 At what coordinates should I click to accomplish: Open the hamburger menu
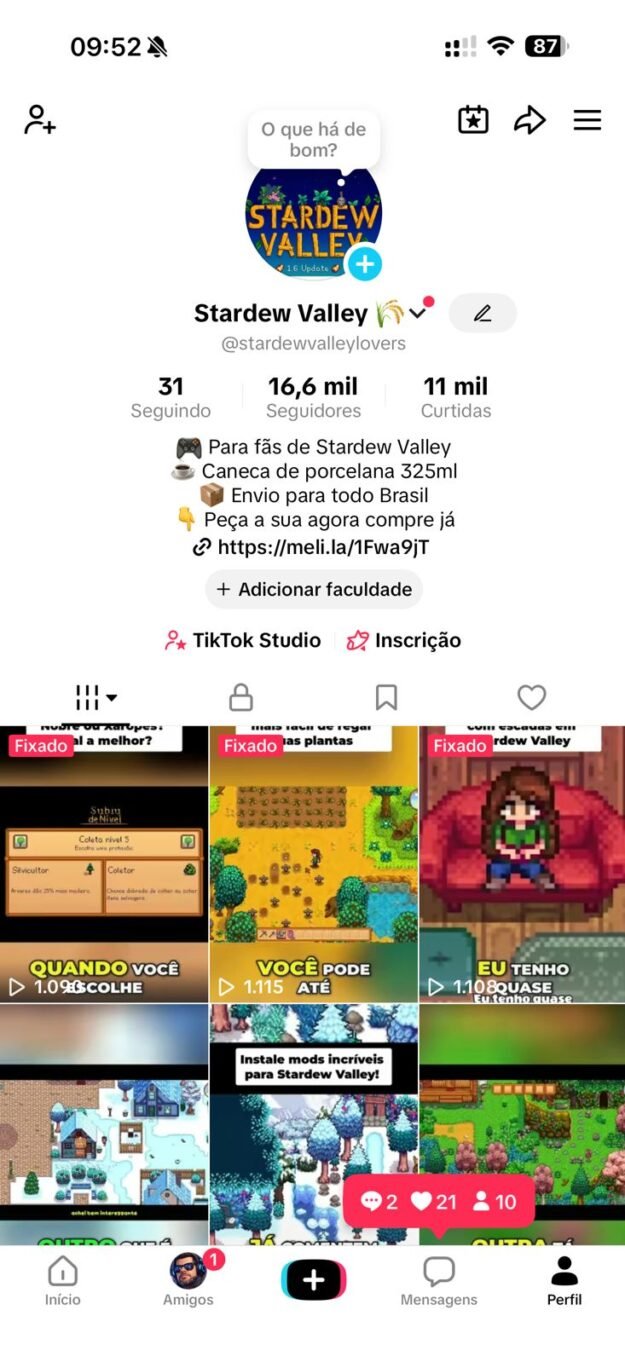[587, 120]
